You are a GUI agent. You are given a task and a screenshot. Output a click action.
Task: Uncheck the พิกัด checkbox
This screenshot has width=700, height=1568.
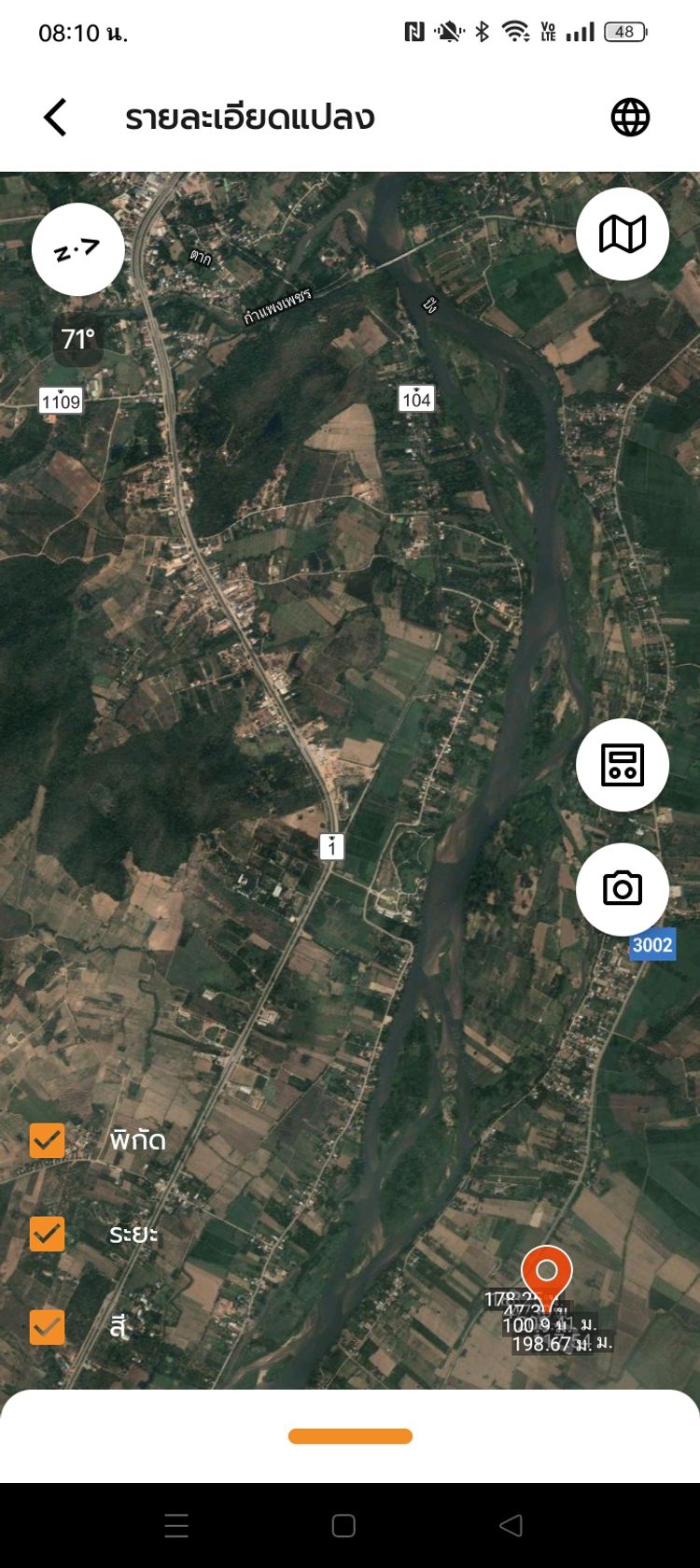[x=48, y=1140]
